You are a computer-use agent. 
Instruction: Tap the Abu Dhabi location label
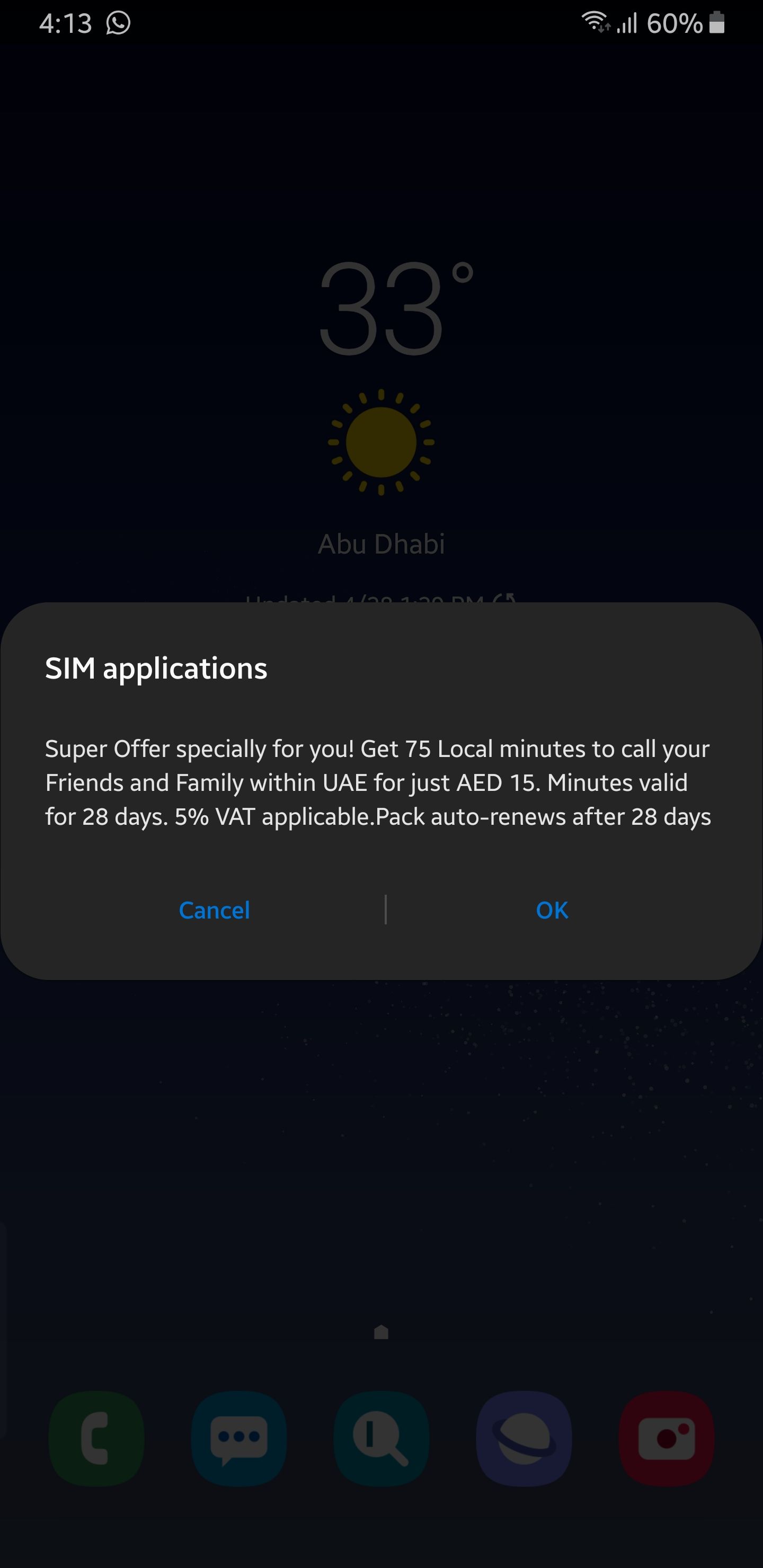[x=381, y=544]
